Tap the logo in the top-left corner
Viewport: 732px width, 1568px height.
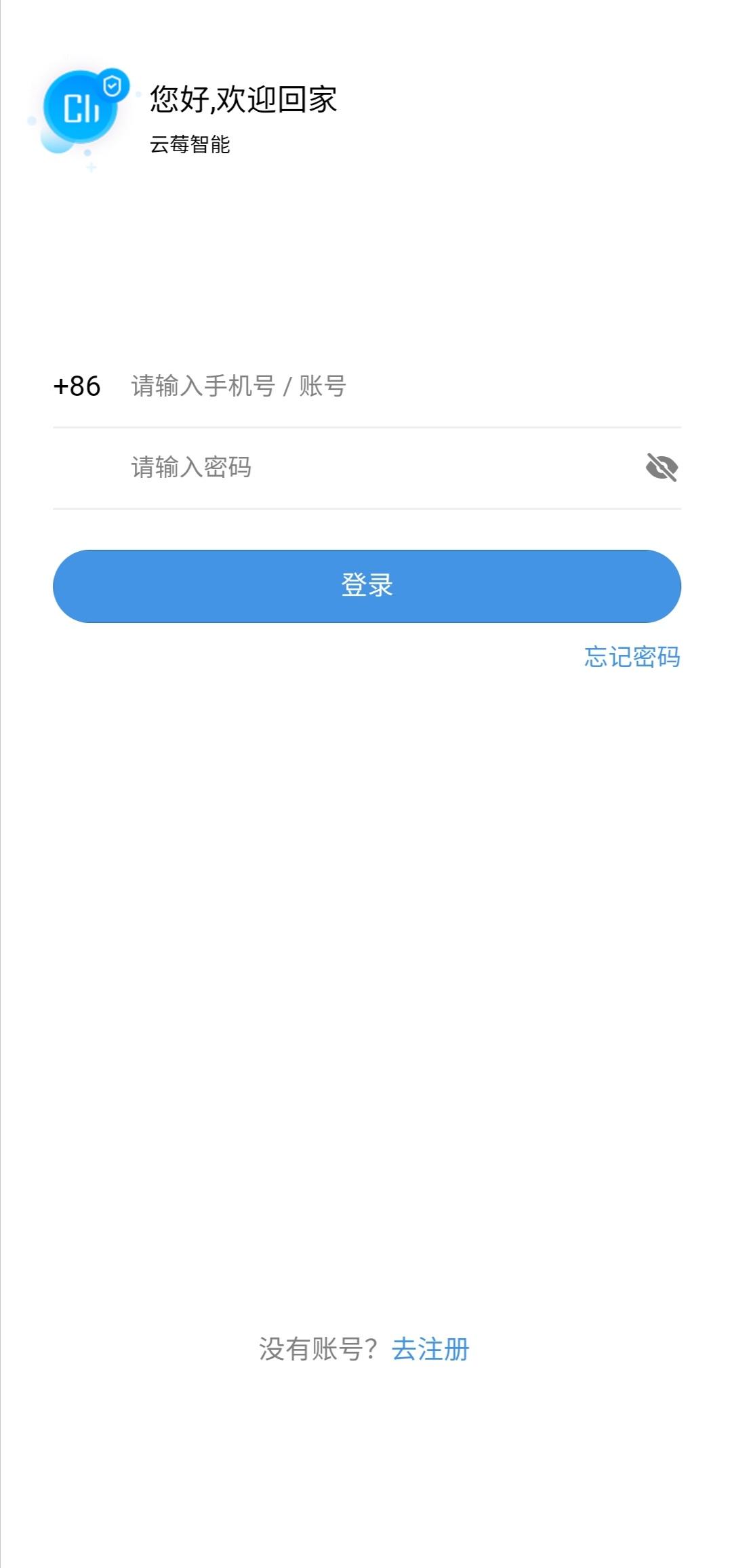[x=78, y=107]
